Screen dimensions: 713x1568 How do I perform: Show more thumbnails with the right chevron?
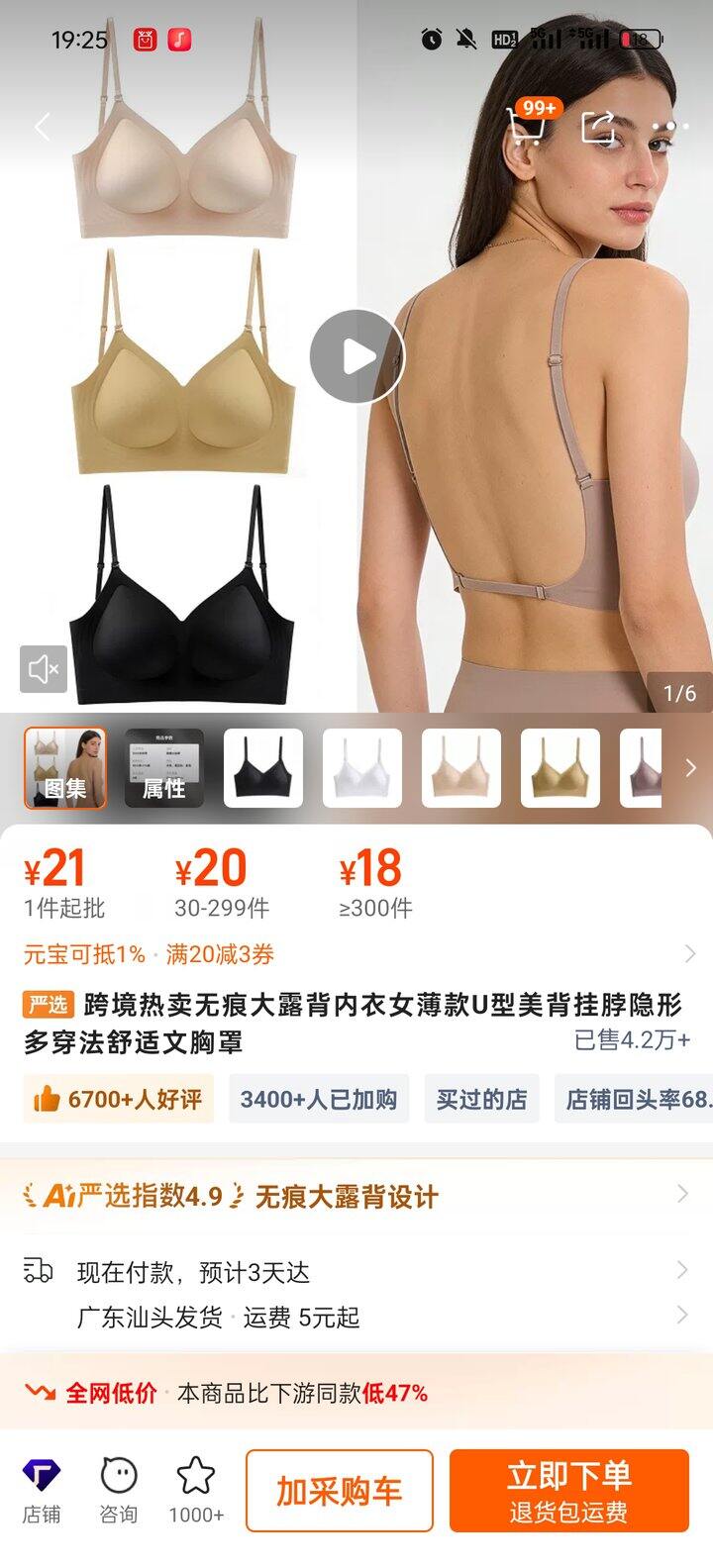click(x=690, y=767)
